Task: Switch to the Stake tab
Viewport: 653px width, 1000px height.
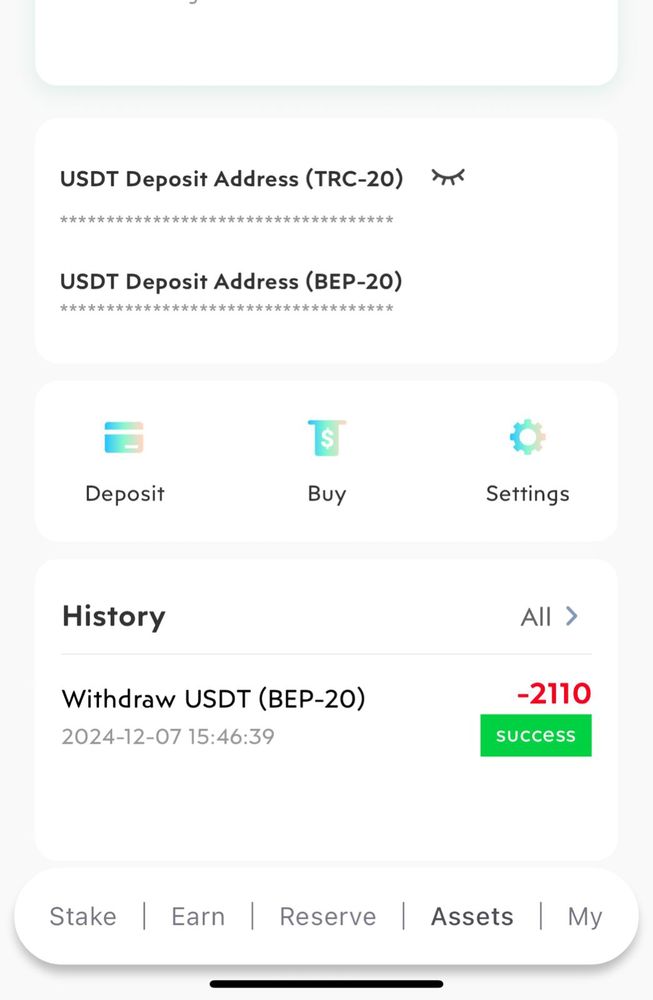Action: tap(83, 916)
